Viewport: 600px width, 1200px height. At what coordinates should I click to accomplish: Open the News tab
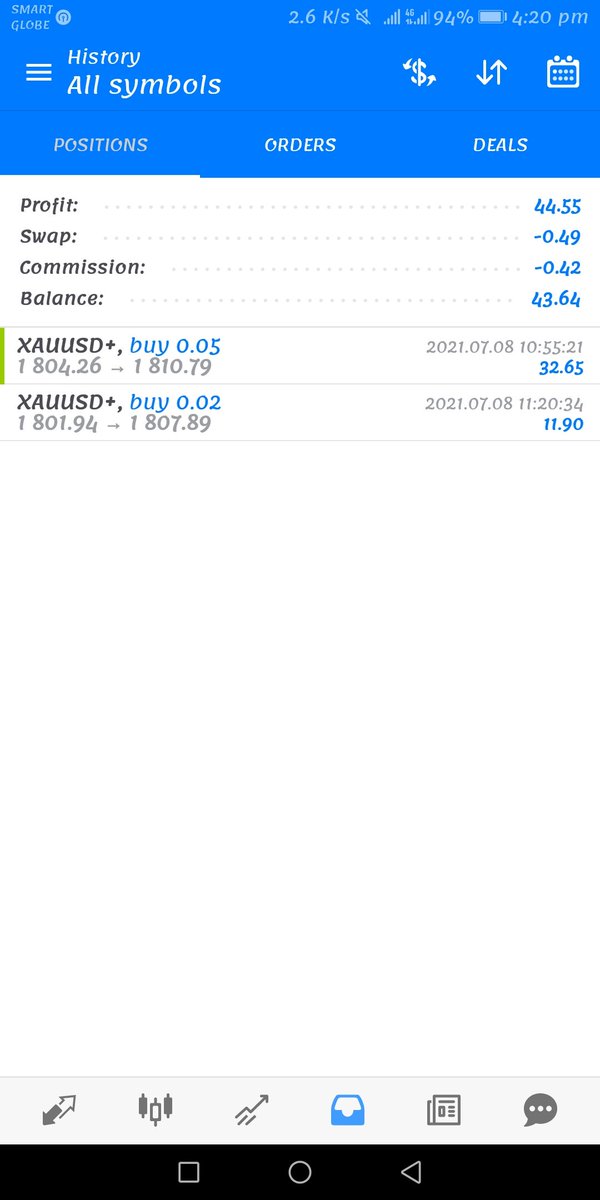(444, 1109)
